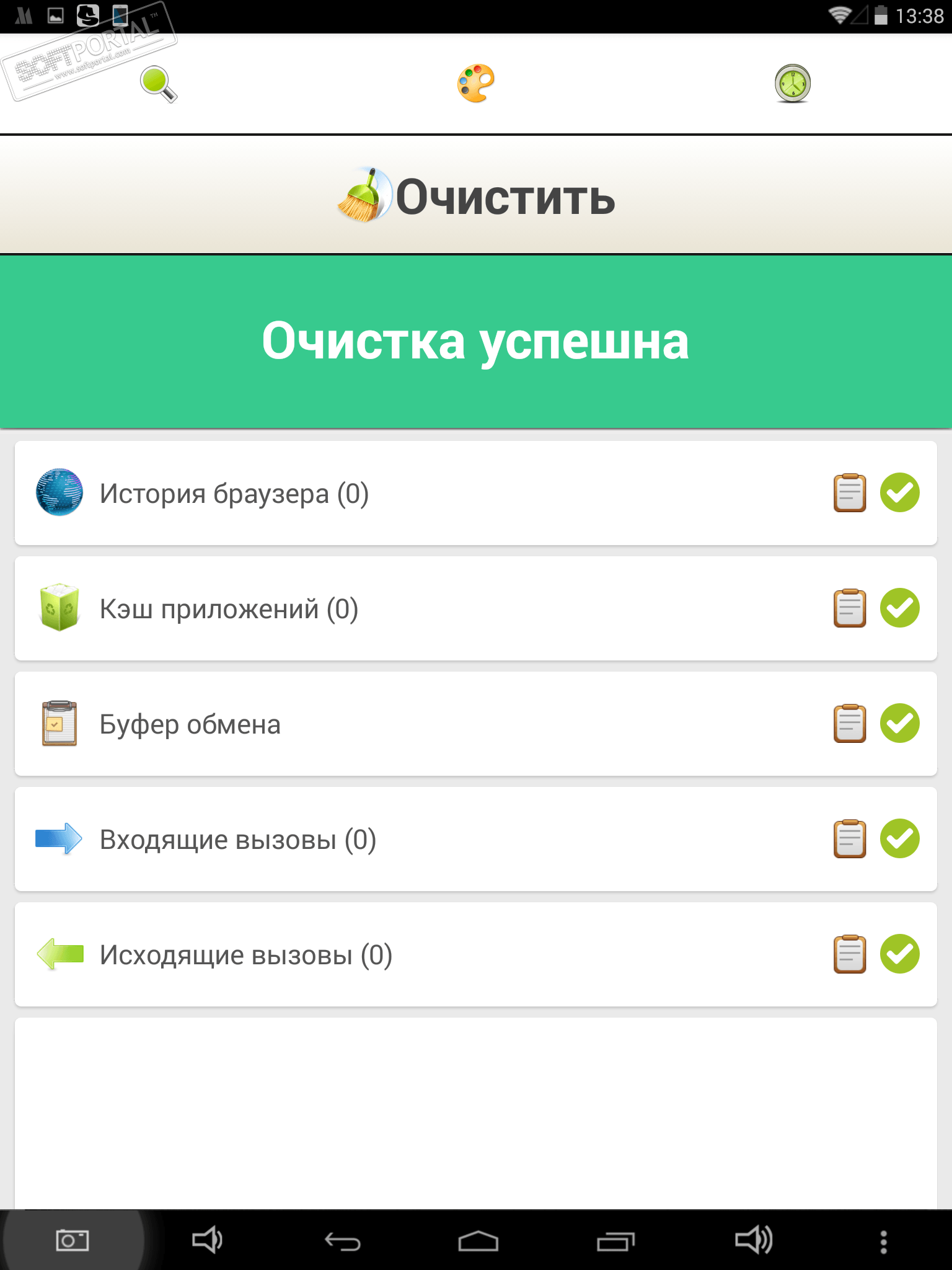Open the clock schedule tab
Viewport: 952px width, 1270px height.
(793, 84)
